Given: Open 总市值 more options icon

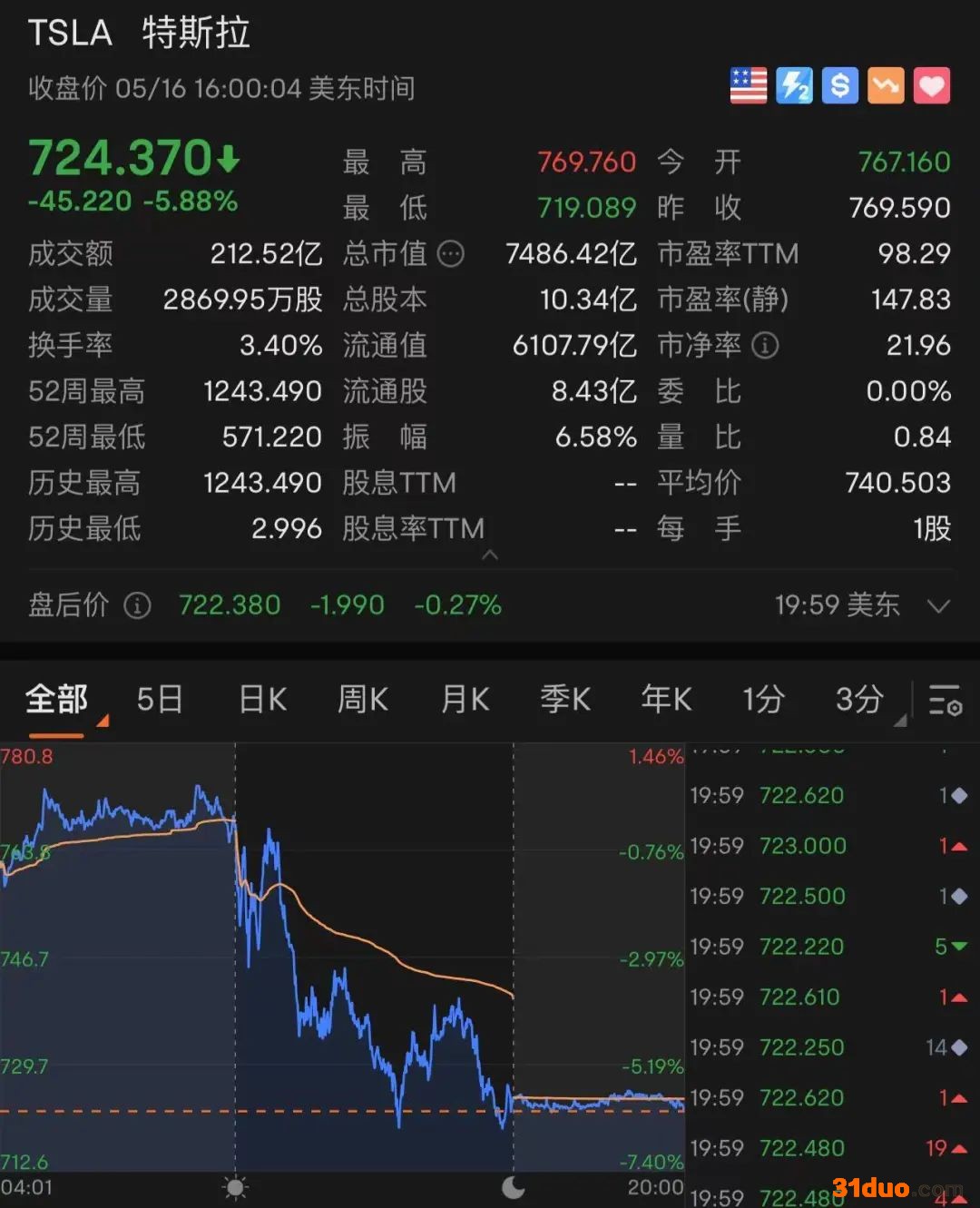Looking at the screenshot, I should [x=451, y=254].
